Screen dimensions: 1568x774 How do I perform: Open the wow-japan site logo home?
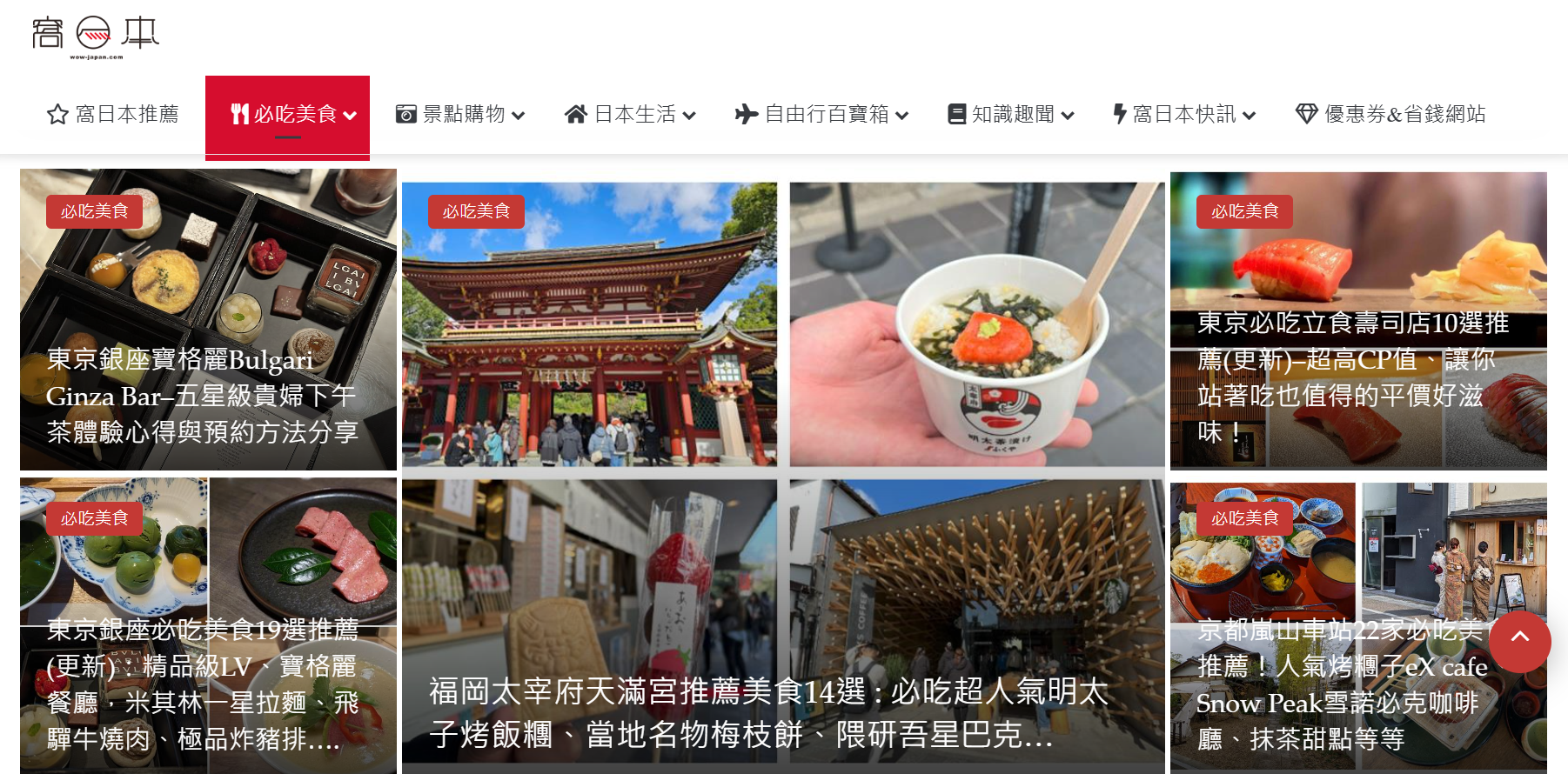click(95, 37)
